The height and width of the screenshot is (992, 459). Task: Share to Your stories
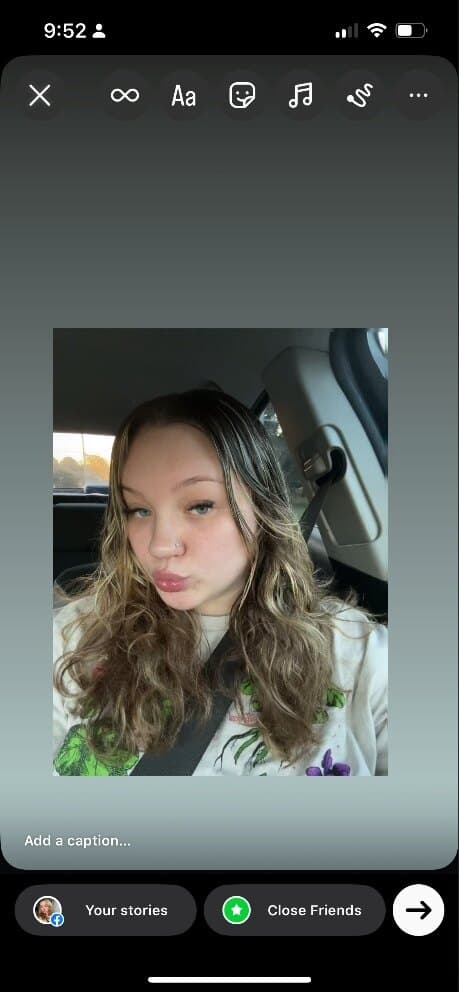click(106, 910)
